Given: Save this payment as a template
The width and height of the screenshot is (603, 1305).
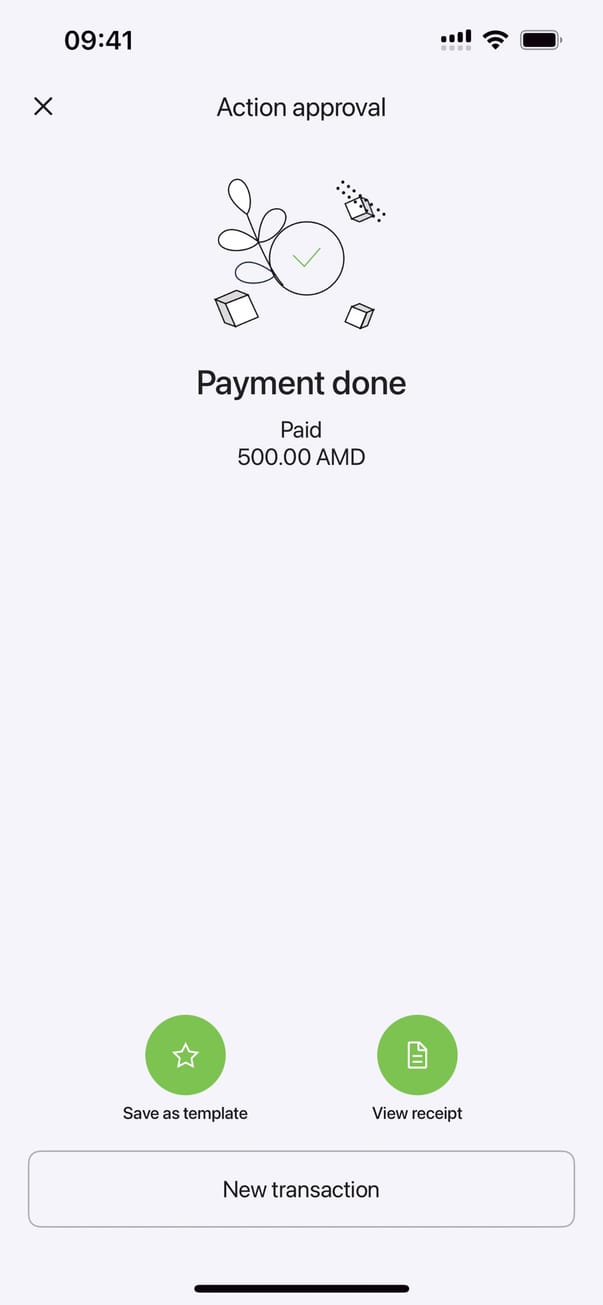Looking at the screenshot, I should tap(185, 1056).
